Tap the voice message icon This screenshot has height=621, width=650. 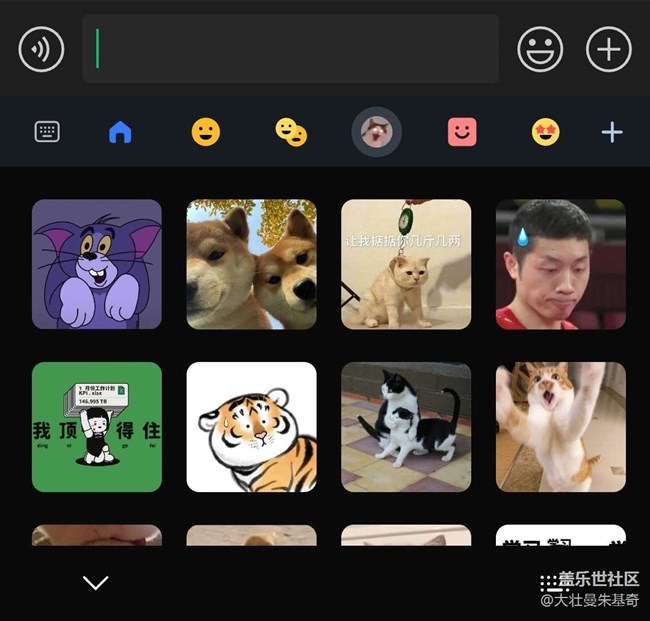[x=41, y=49]
